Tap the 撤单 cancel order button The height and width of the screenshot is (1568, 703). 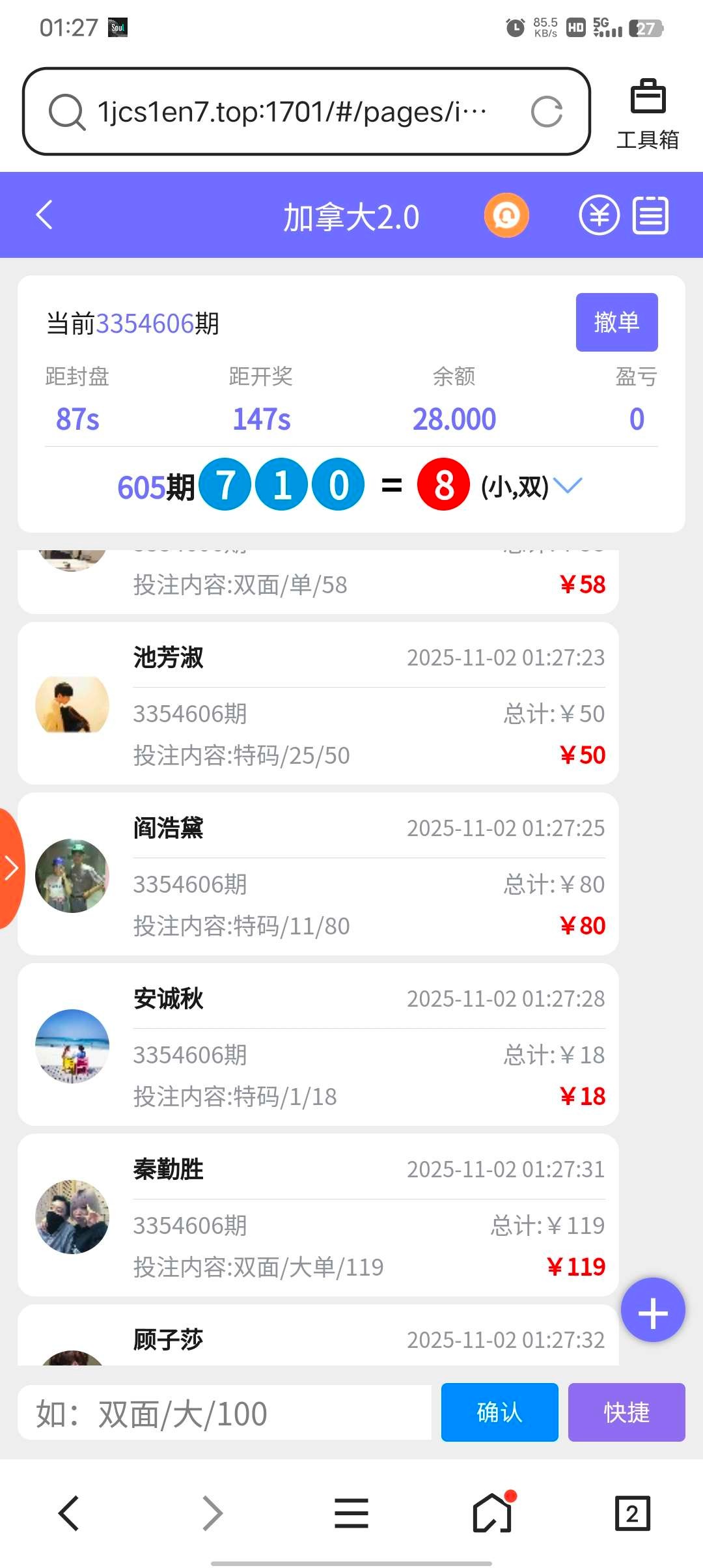(616, 322)
